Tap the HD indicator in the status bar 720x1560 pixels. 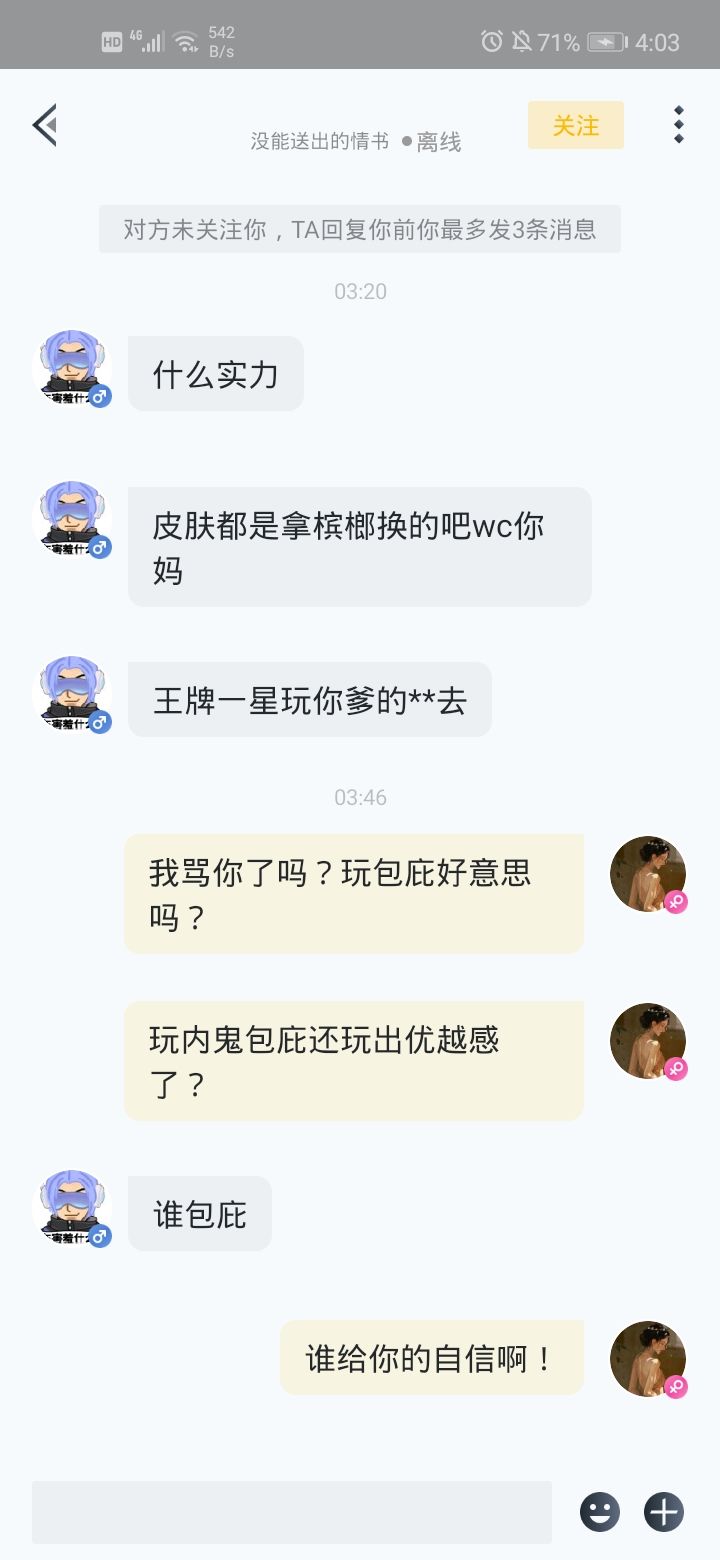point(112,41)
